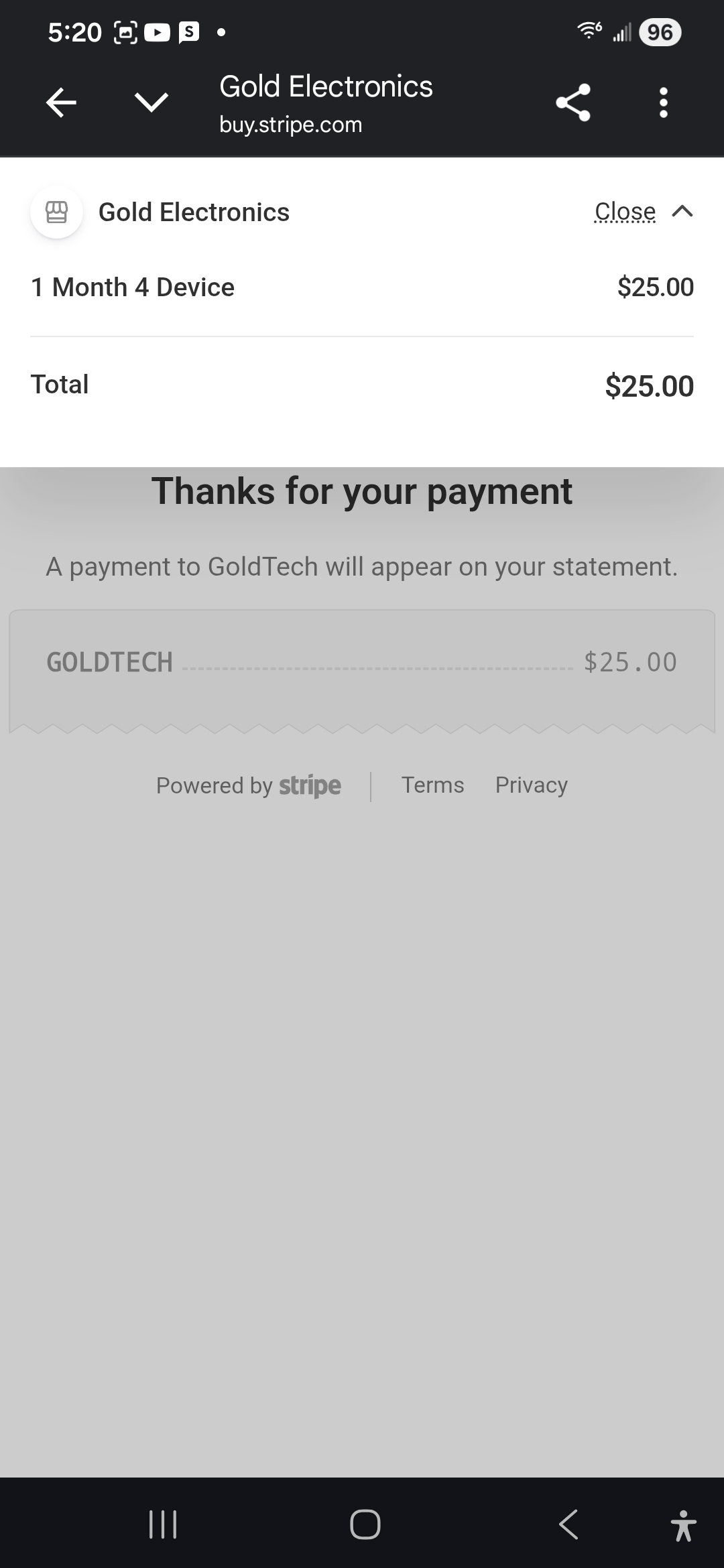Open the browser overflow menu

(x=663, y=103)
